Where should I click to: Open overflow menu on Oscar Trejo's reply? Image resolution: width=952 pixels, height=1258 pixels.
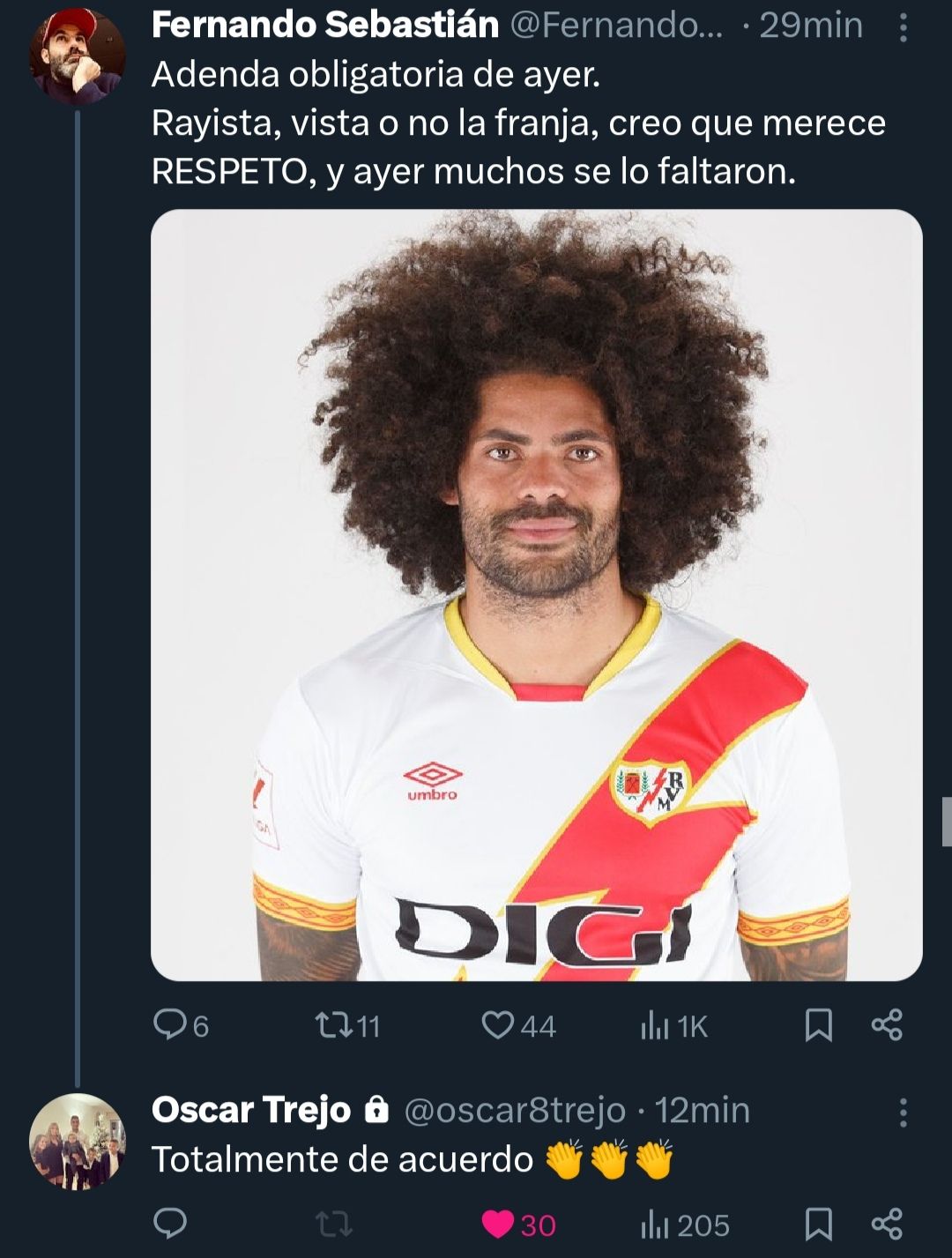903,1113
